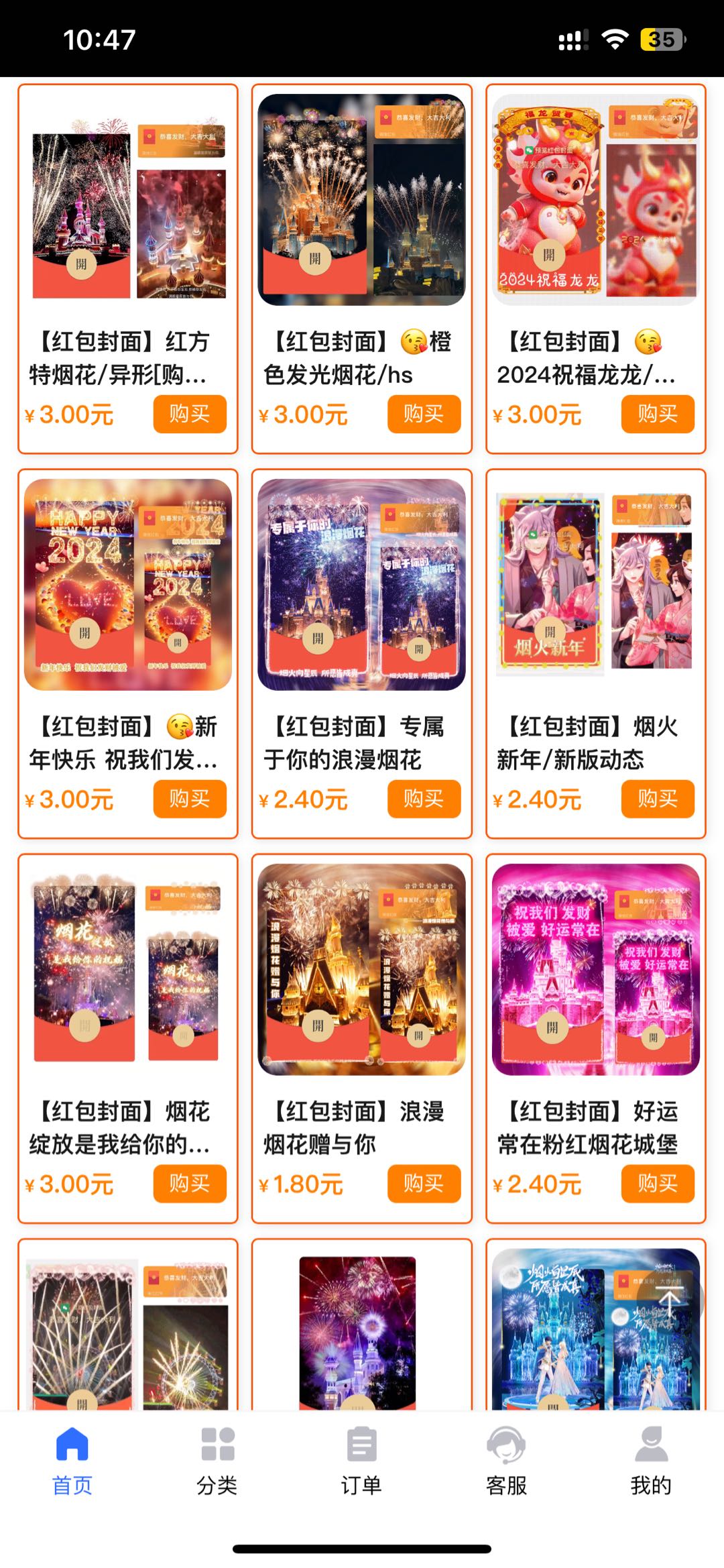Buy the 新年快乐 祝我们发 cover
This screenshot has width=724, height=1568.
(x=190, y=799)
